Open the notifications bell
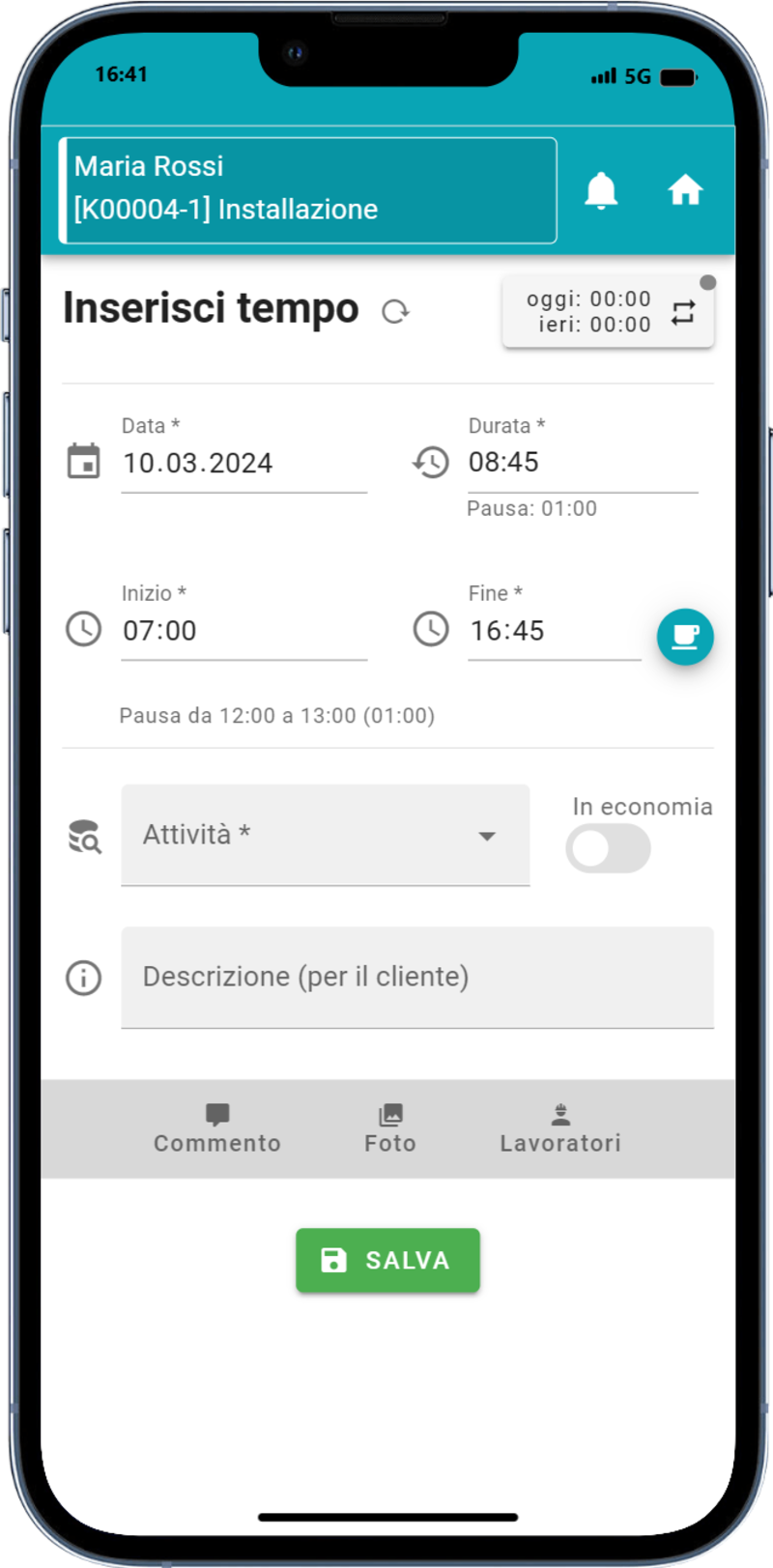 [x=601, y=190]
